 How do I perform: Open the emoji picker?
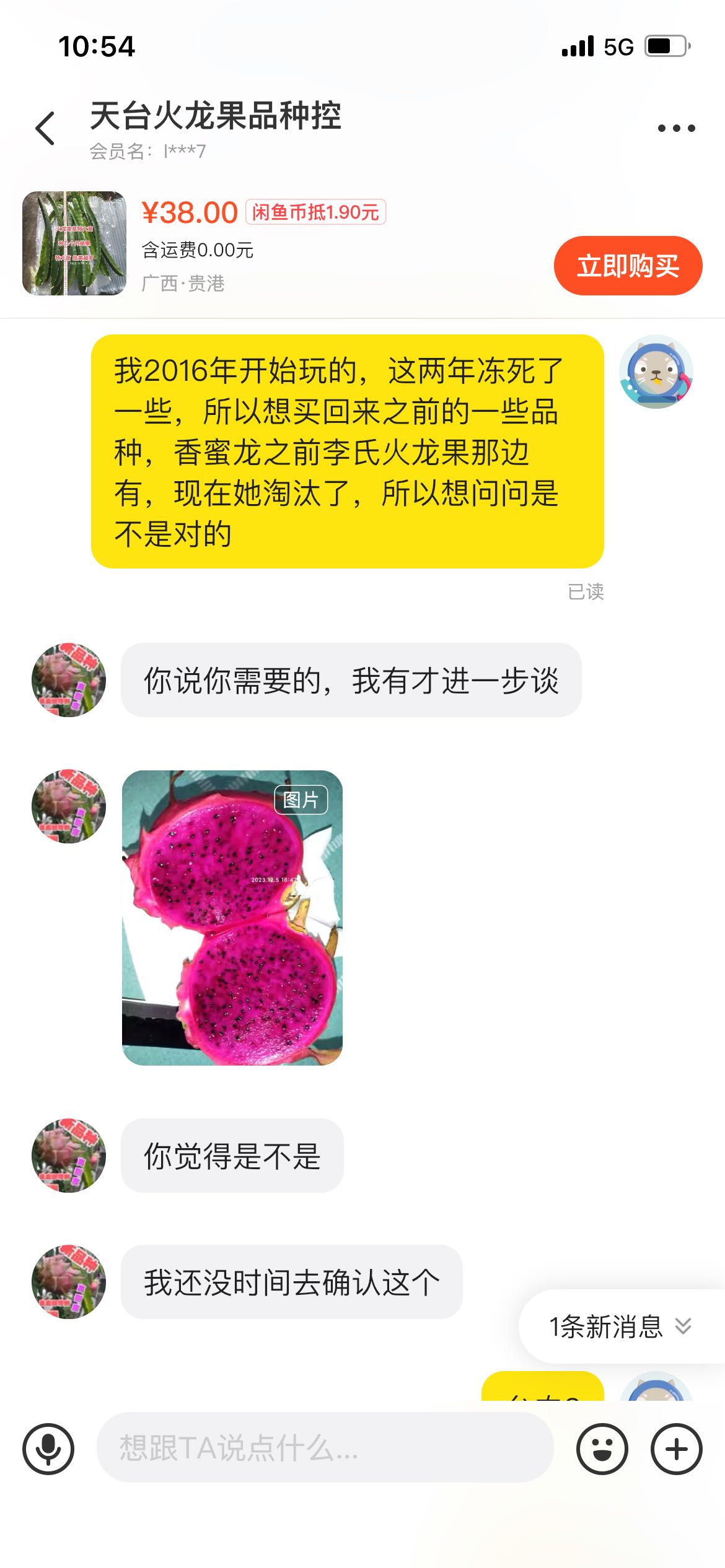pyautogui.click(x=602, y=1449)
